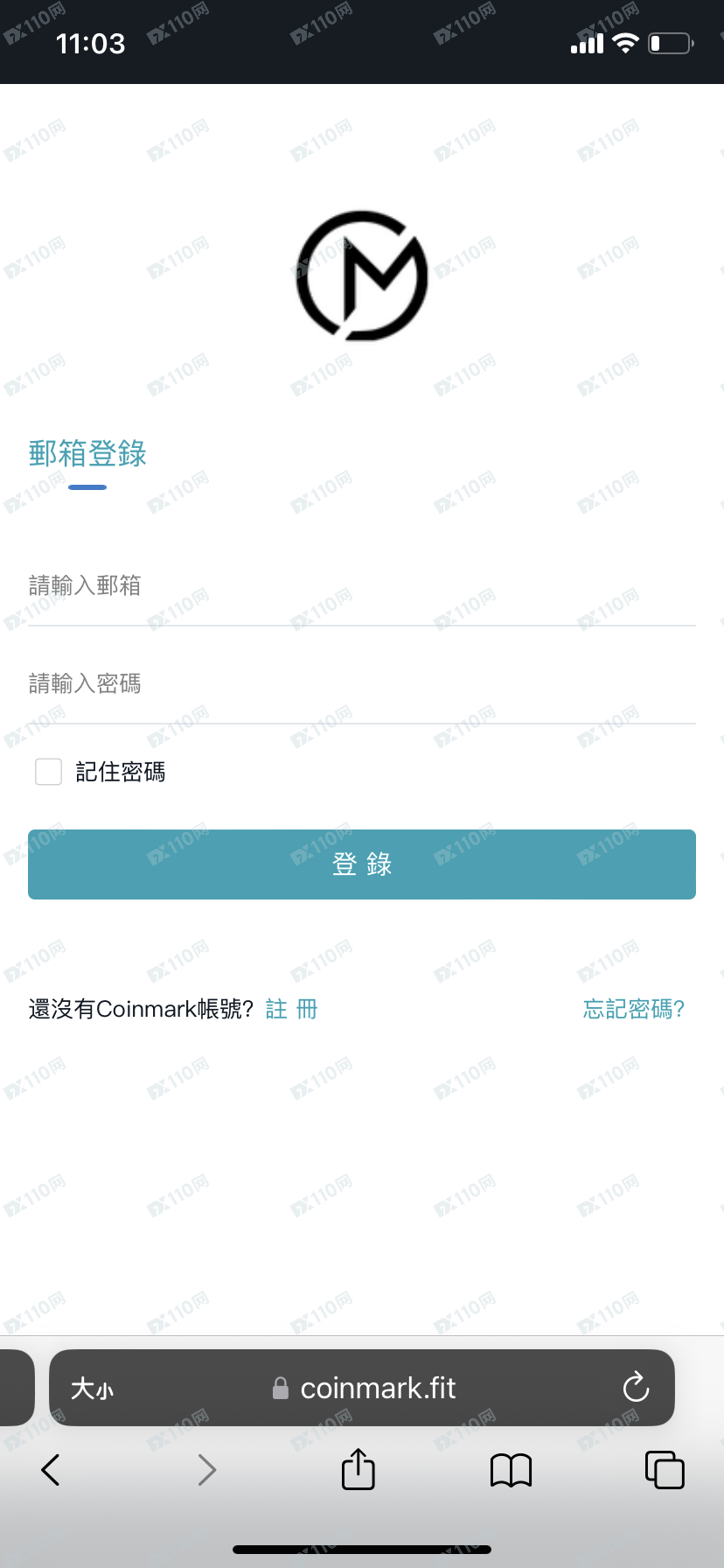
Task: Go back to the previous page
Action: click(51, 1470)
